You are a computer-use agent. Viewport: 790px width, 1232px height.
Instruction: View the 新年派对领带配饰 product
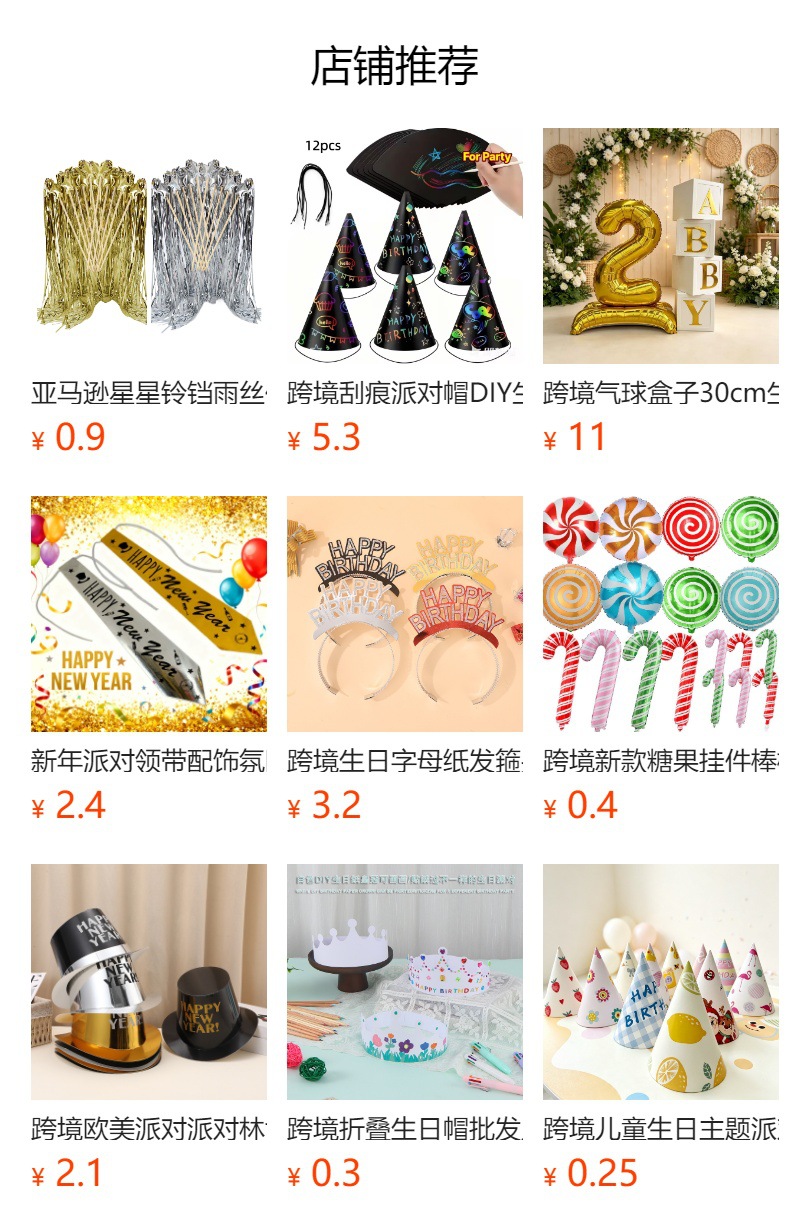tap(149, 659)
